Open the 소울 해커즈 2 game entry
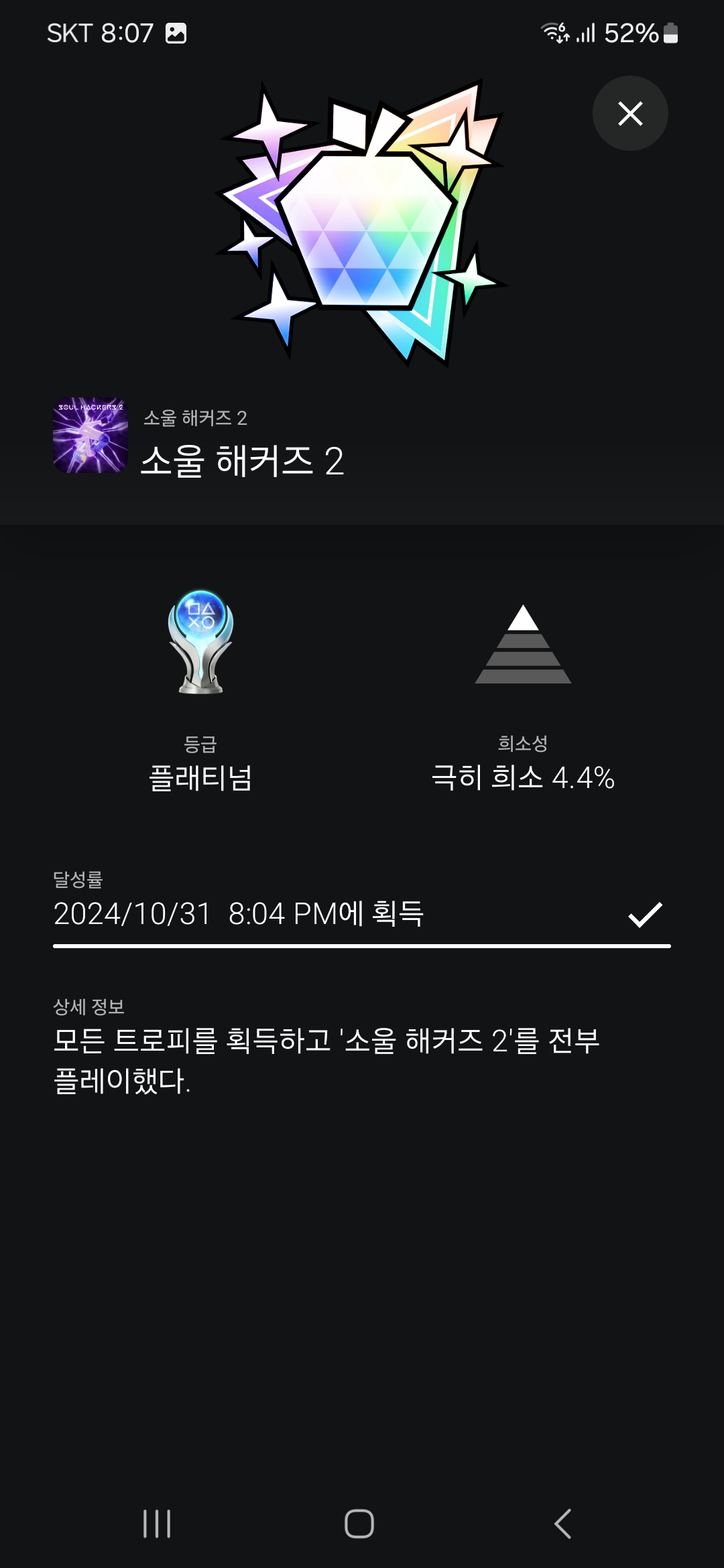The width and height of the screenshot is (724, 1568). tap(199, 437)
